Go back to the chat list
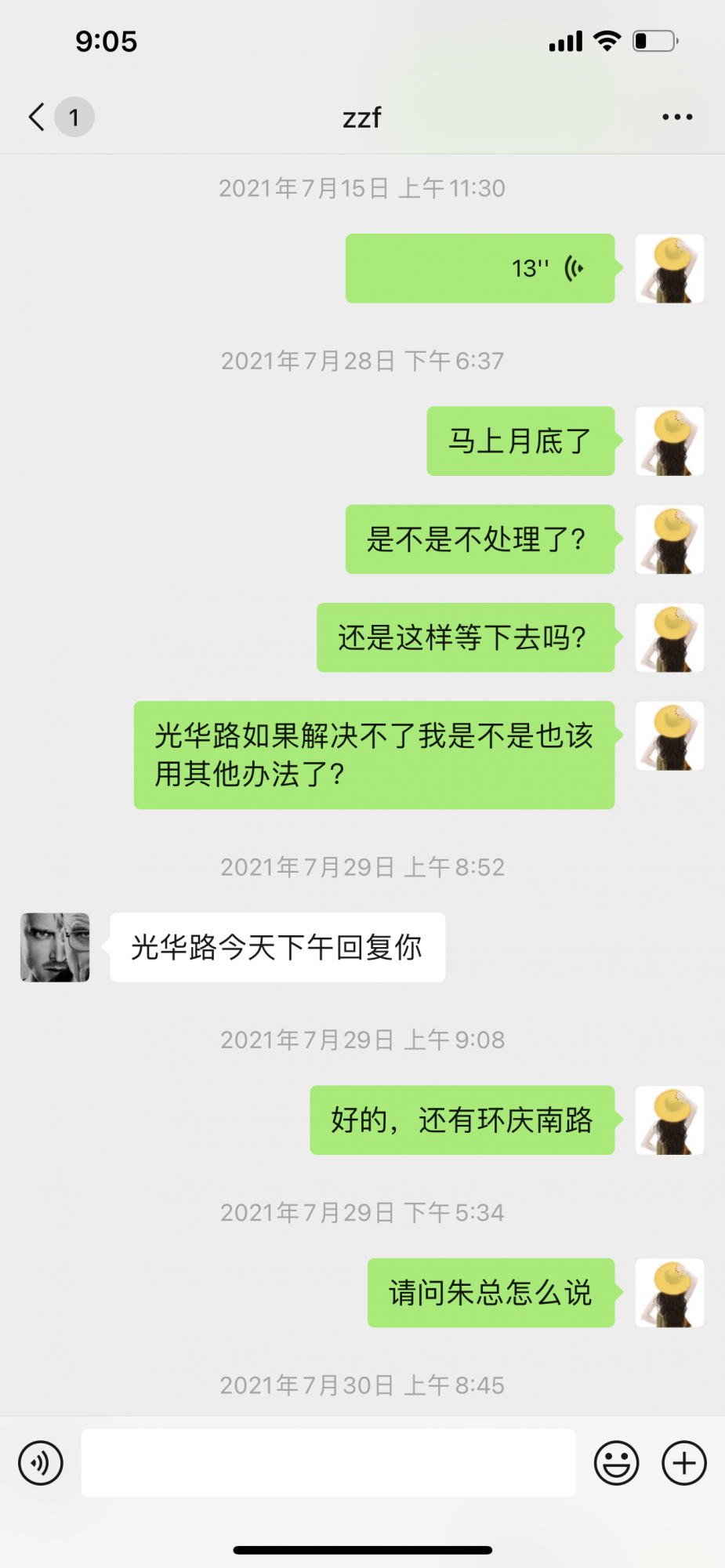Image resolution: width=725 pixels, height=1568 pixels. click(x=38, y=117)
